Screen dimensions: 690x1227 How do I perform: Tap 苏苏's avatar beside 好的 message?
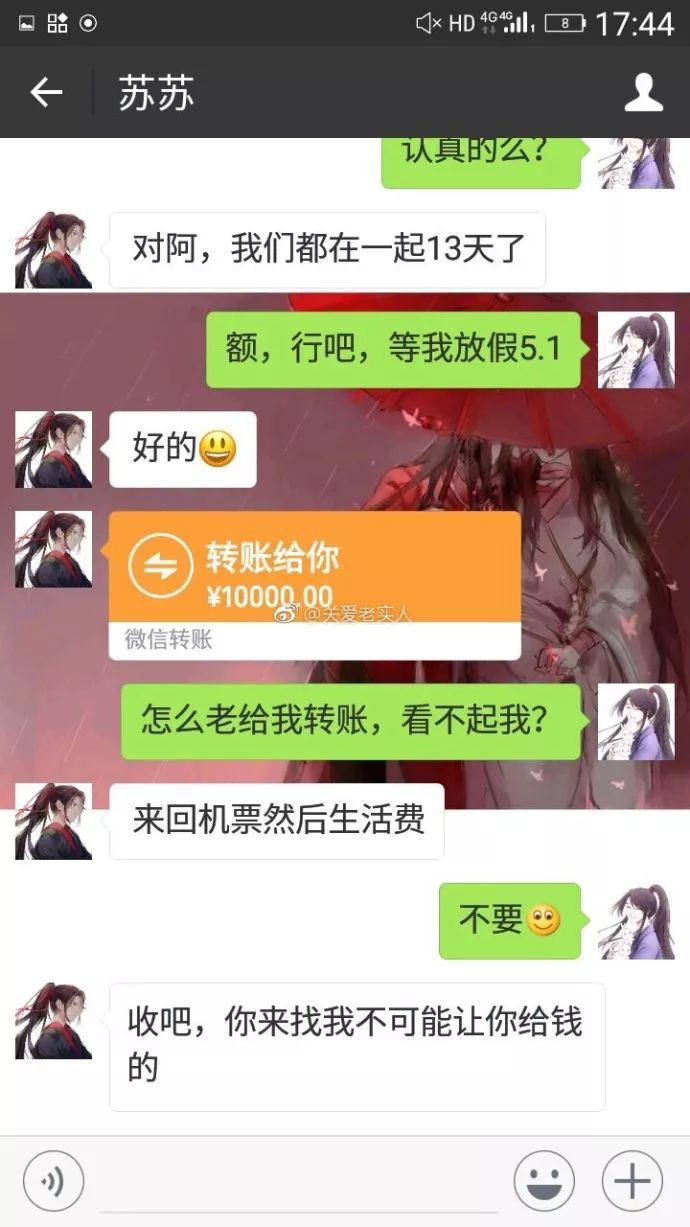(x=53, y=449)
